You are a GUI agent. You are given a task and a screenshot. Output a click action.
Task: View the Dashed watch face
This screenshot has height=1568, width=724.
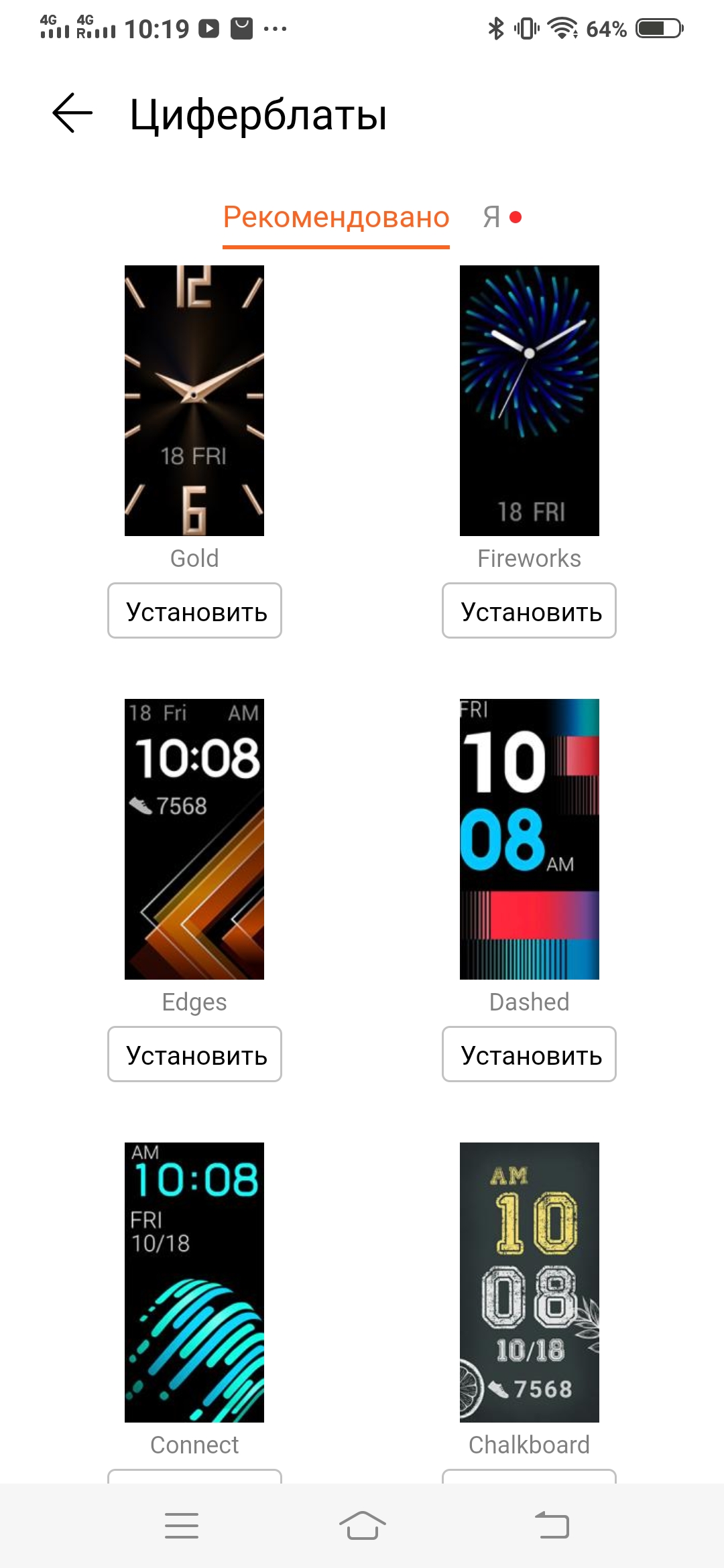(x=529, y=839)
